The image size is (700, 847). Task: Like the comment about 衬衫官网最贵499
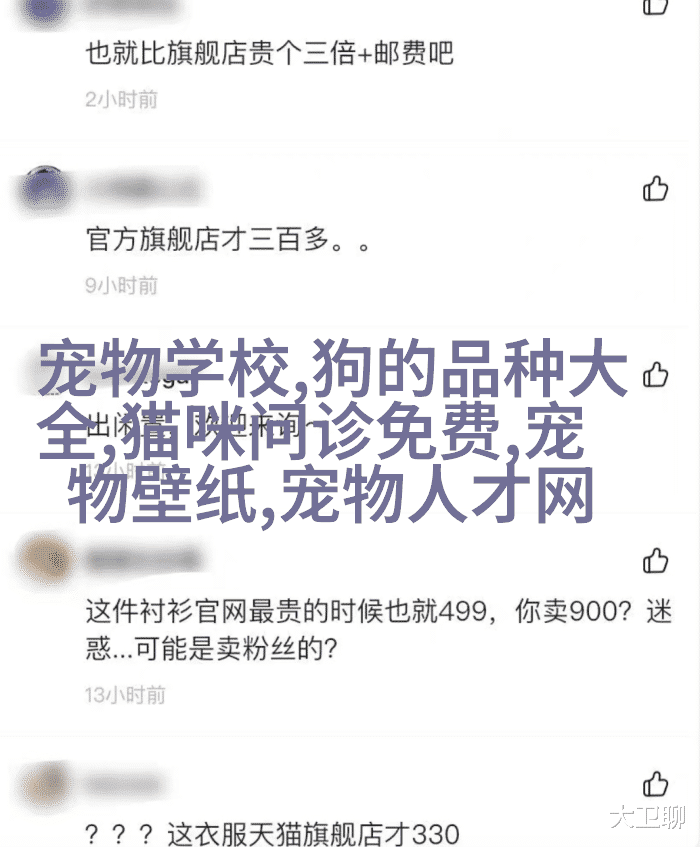pos(655,561)
